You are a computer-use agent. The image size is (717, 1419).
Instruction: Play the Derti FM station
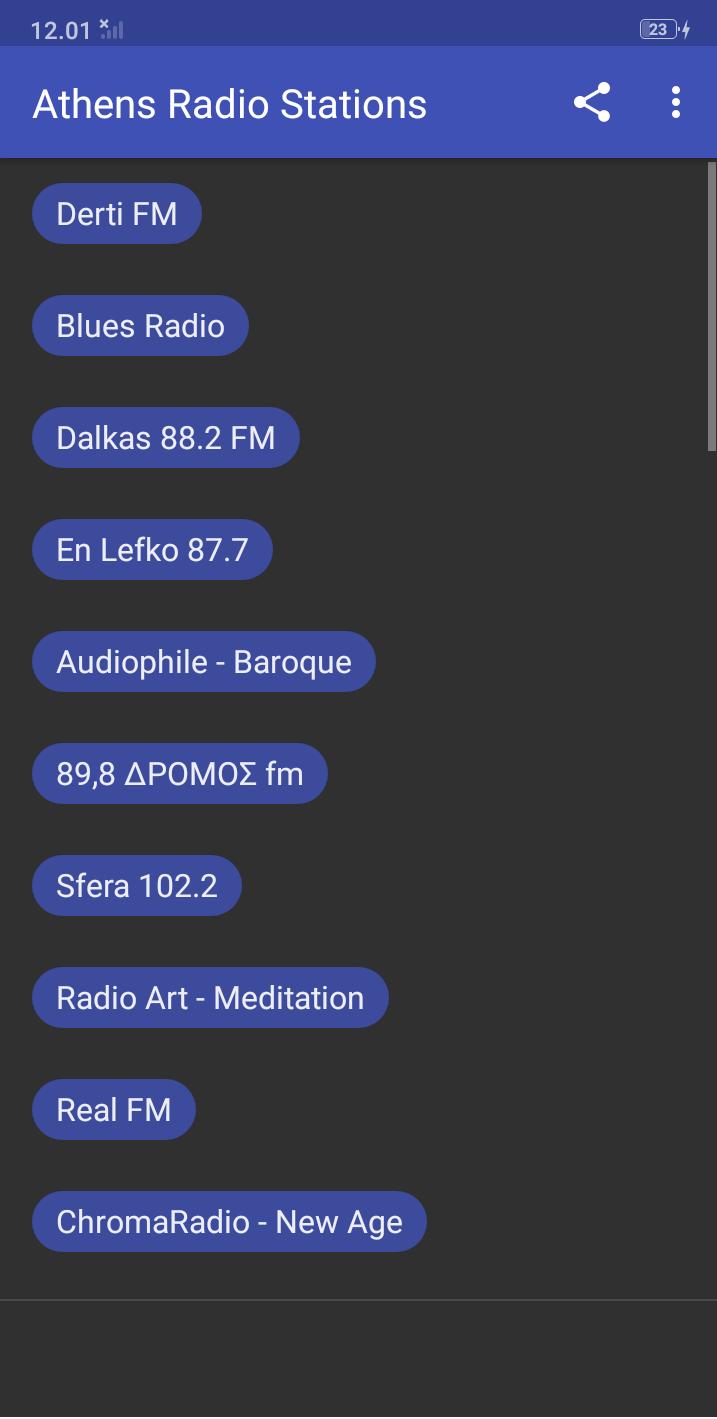coord(117,214)
